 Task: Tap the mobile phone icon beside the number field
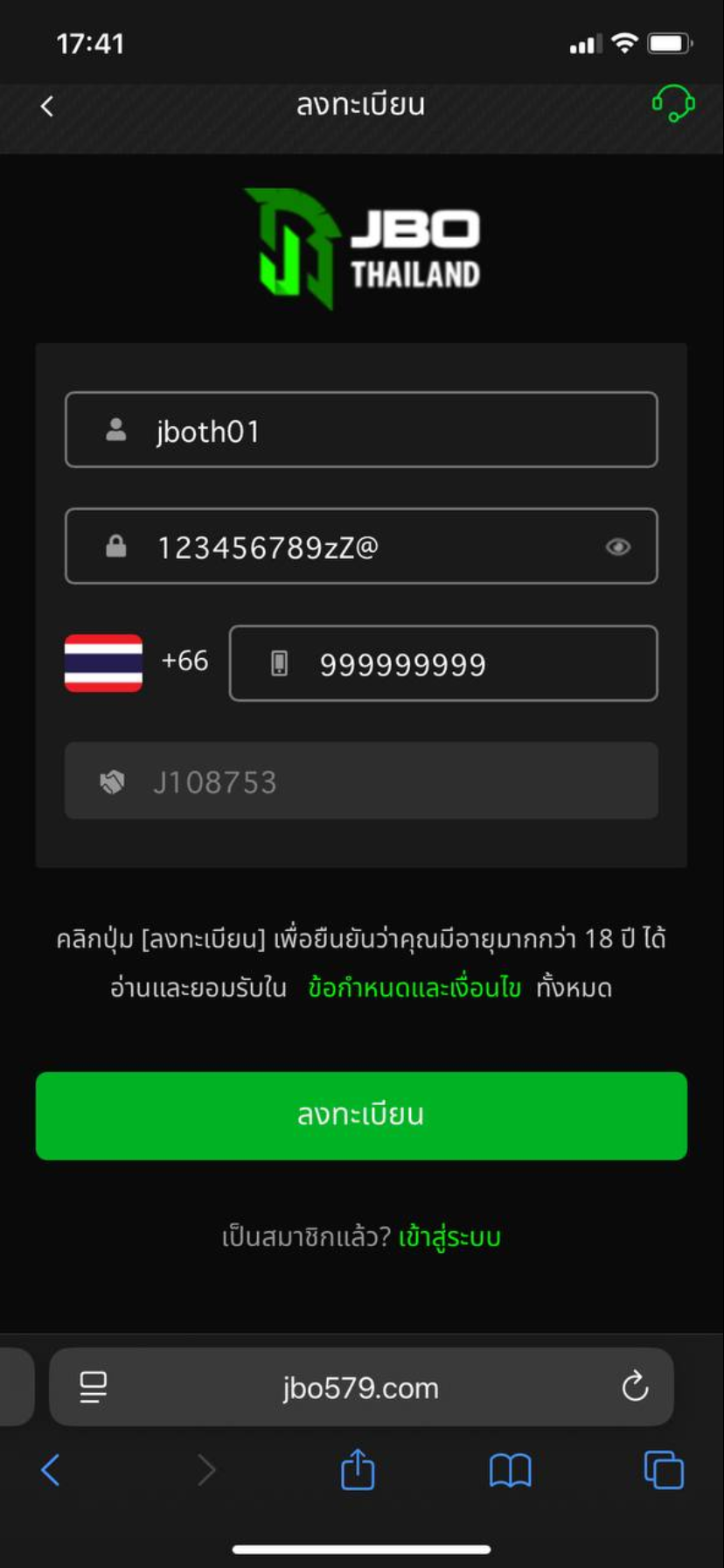(280, 664)
